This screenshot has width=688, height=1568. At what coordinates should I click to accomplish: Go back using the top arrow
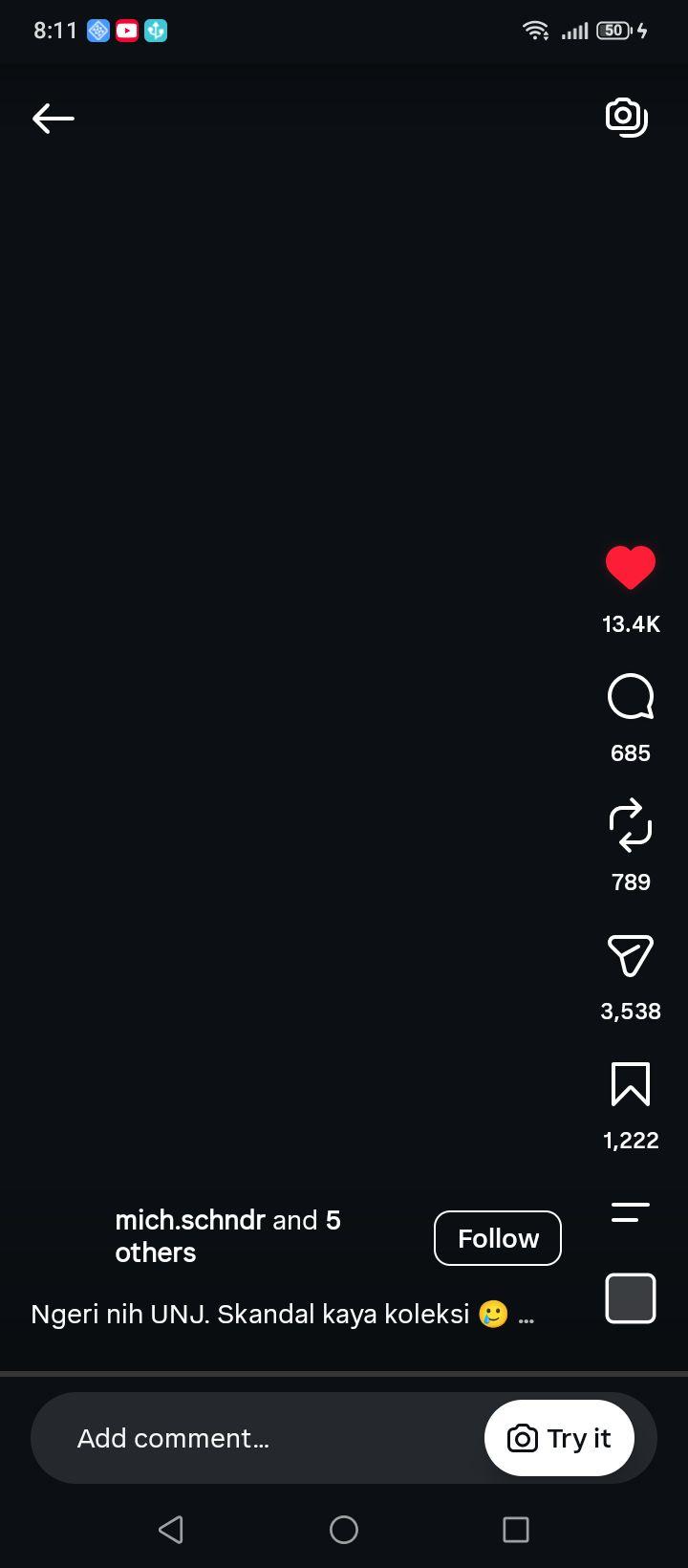(x=54, y=119)
